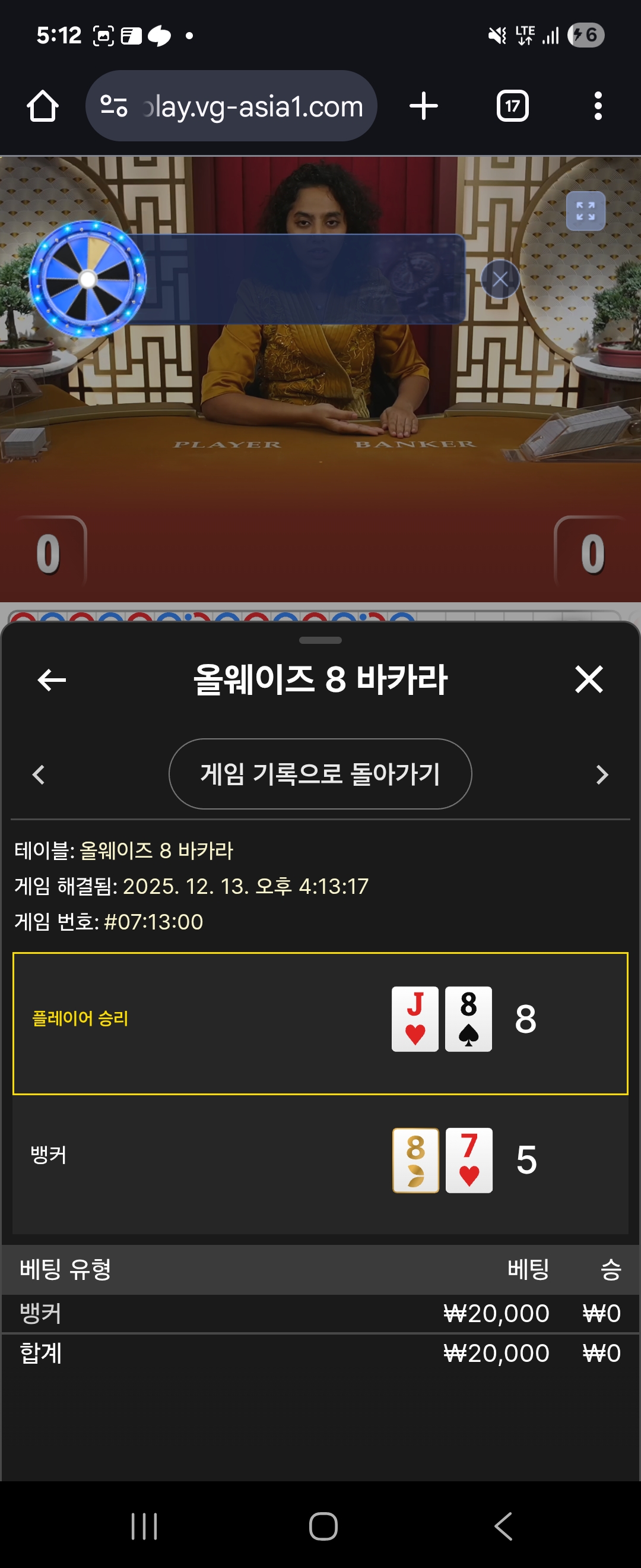Open the recent apps view
This screenshot has width=641, height=1568.
tap(144, 1526)
